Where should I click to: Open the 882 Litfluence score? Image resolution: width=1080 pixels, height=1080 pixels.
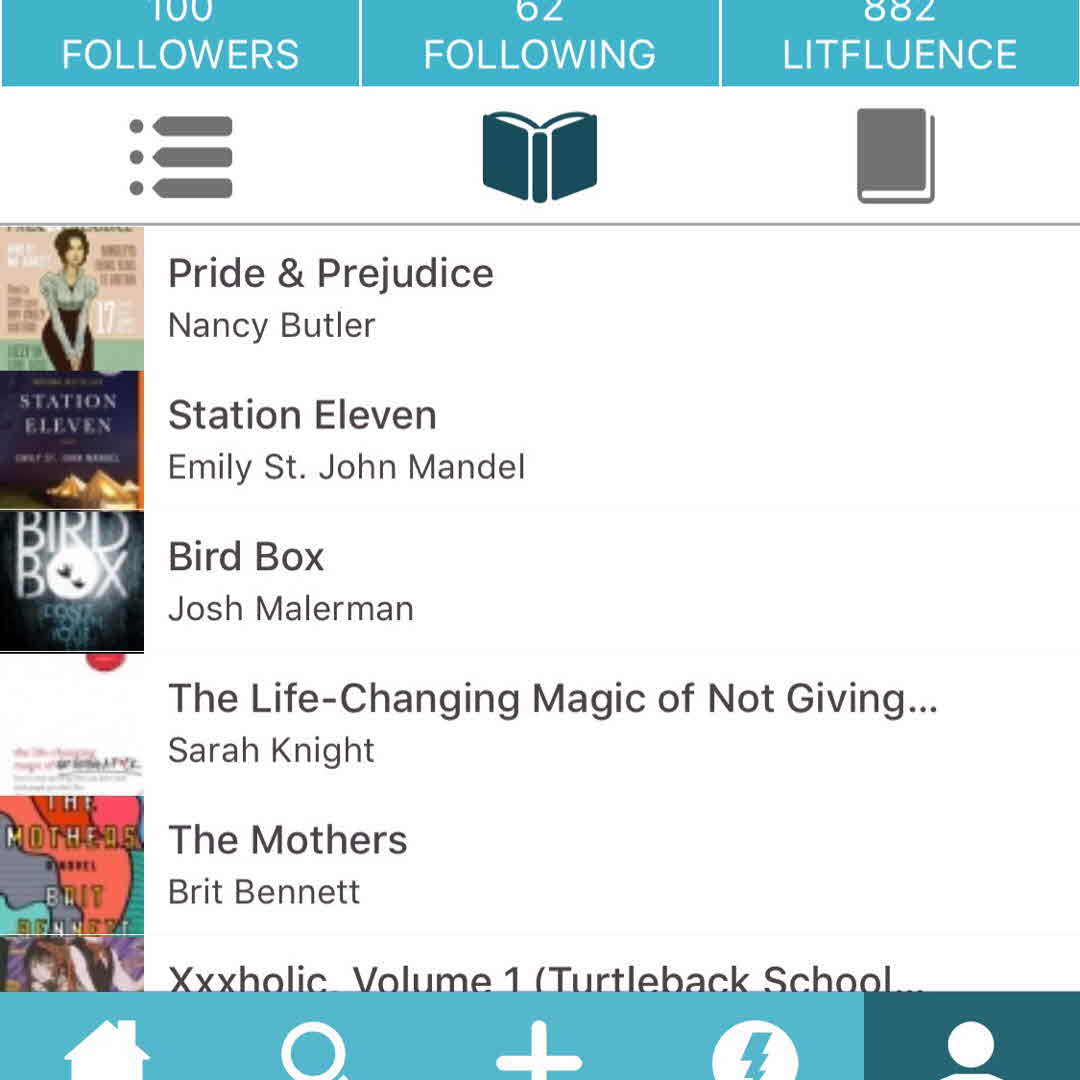900,42
